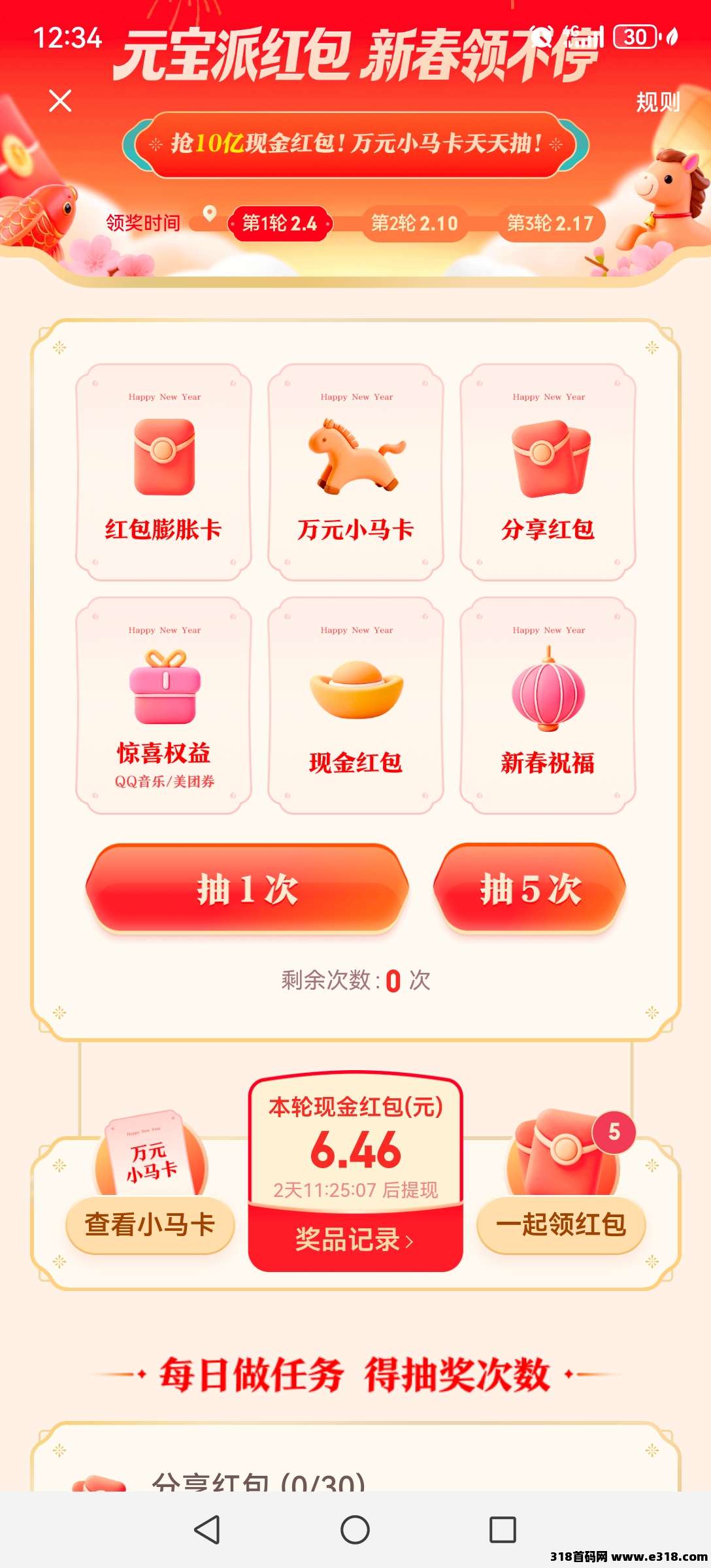Open 奖品记录 prize records
The image size is (711, 1568).
coord(355,1239)
